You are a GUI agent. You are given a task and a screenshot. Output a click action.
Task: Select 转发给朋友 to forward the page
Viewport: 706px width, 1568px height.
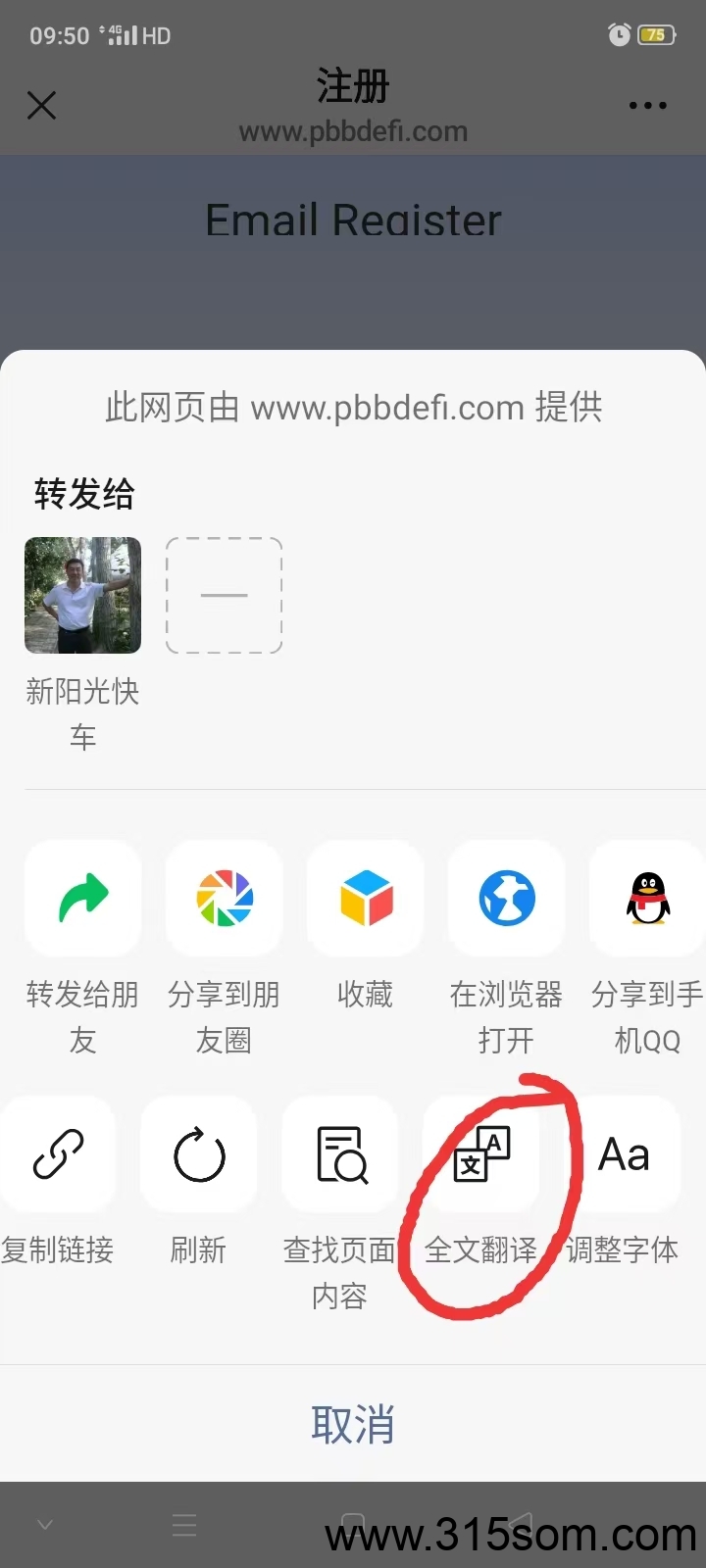[x=83, y=898]
